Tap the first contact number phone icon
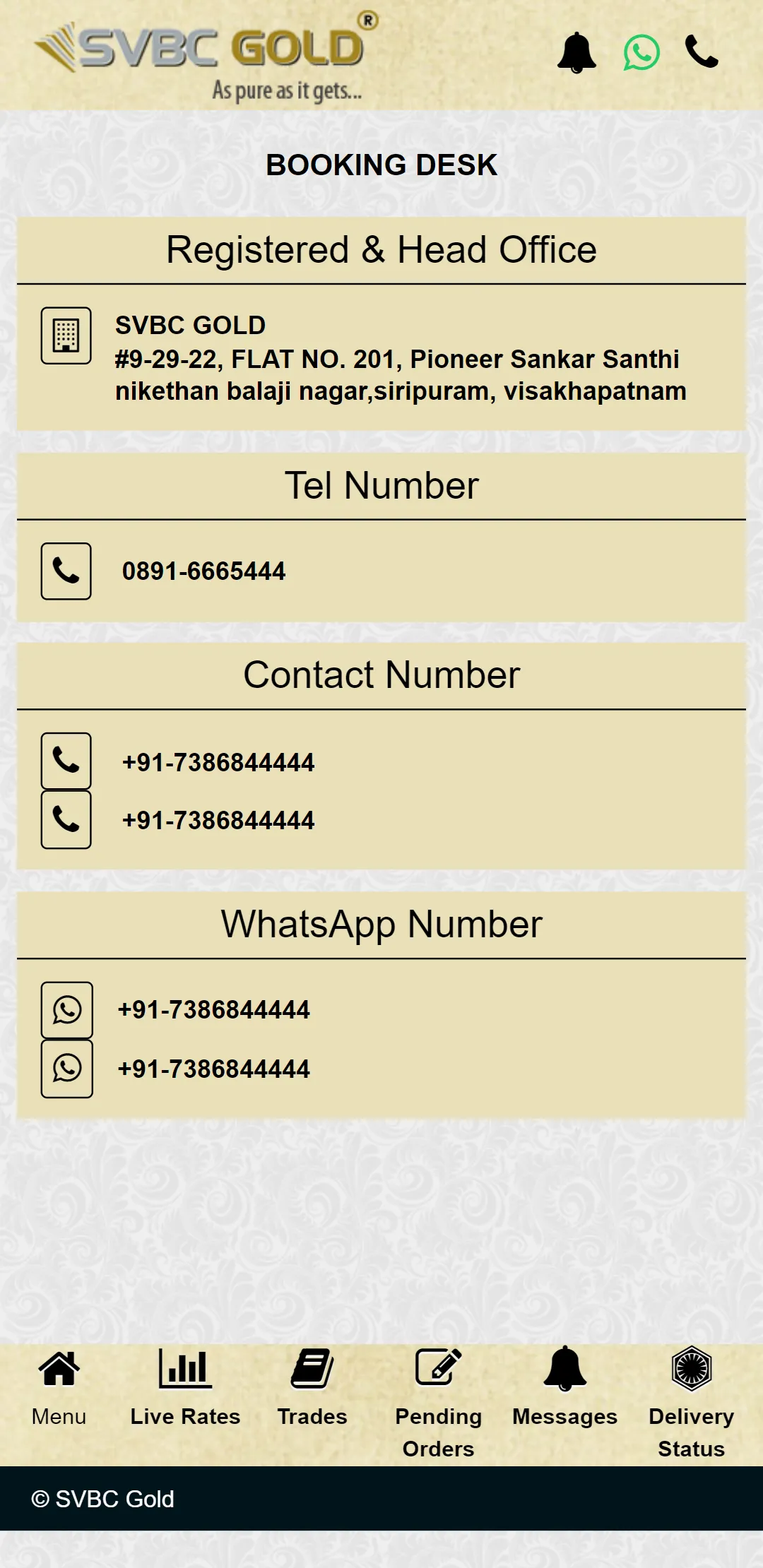 (x=67, y=762)
